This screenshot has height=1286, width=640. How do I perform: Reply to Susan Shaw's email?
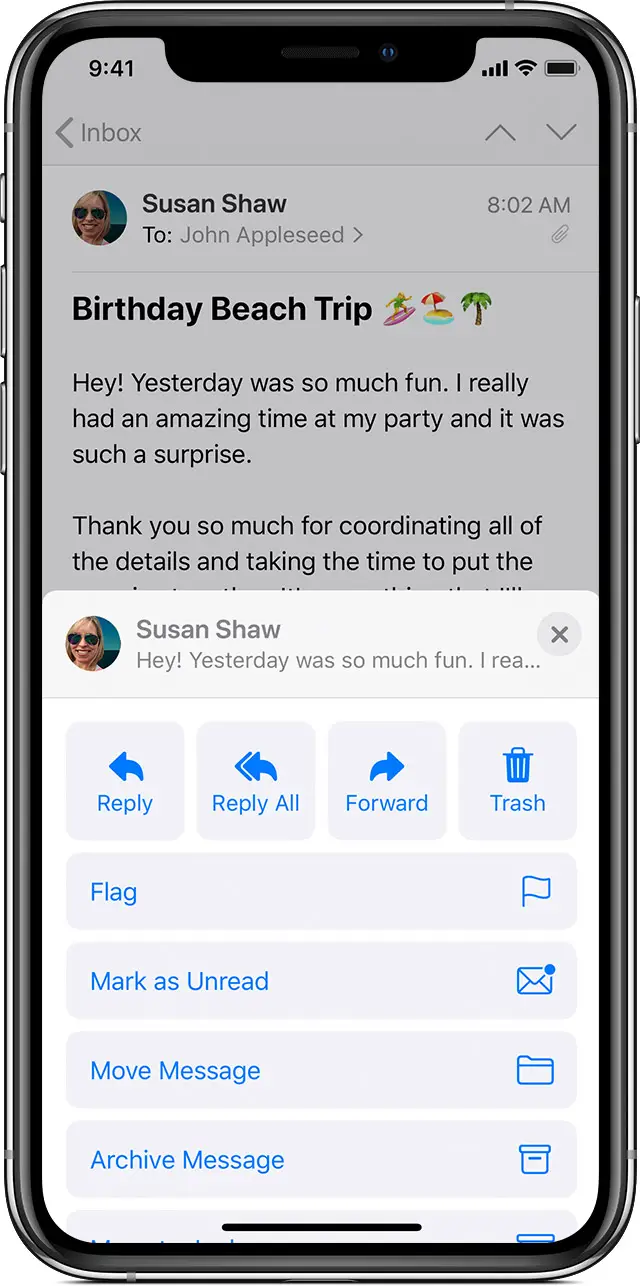pyautogui.click(x=125, y=781)
